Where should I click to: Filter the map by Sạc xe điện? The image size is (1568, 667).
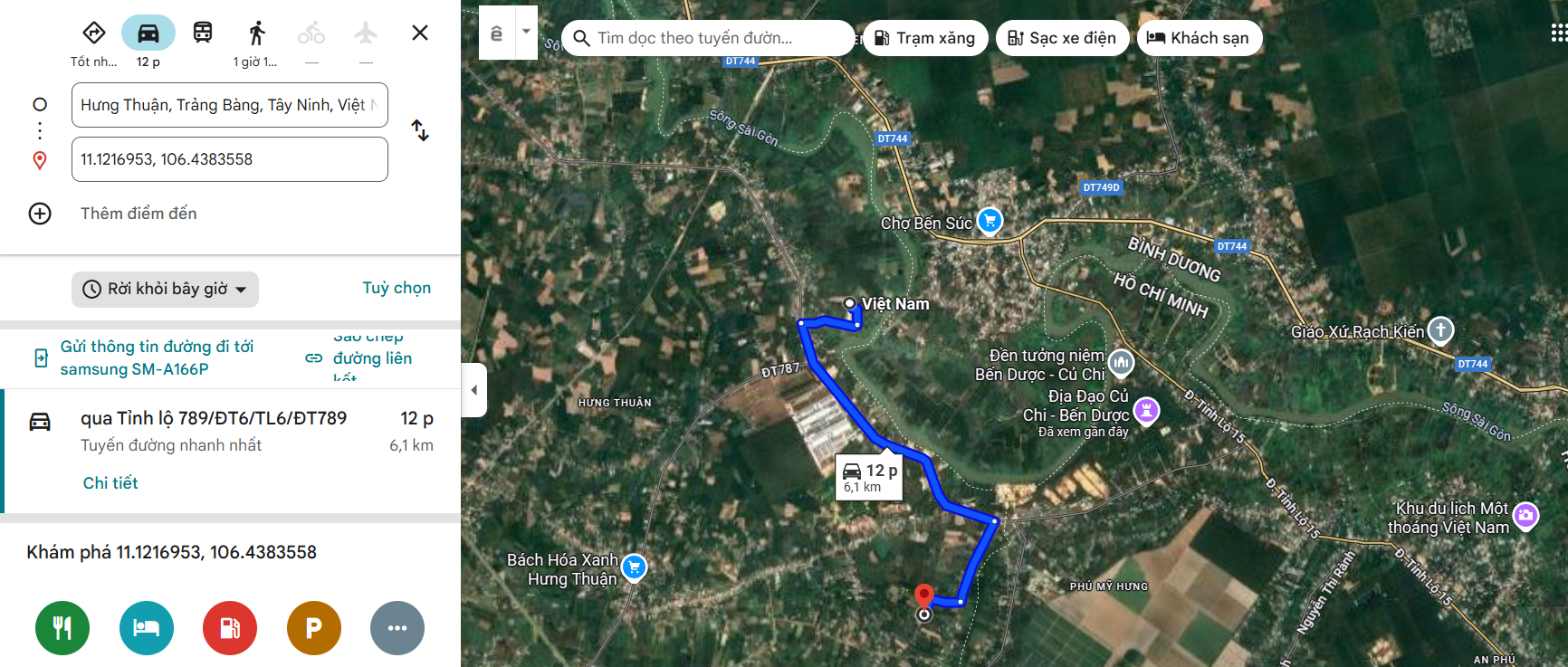tap(1062, 38)
